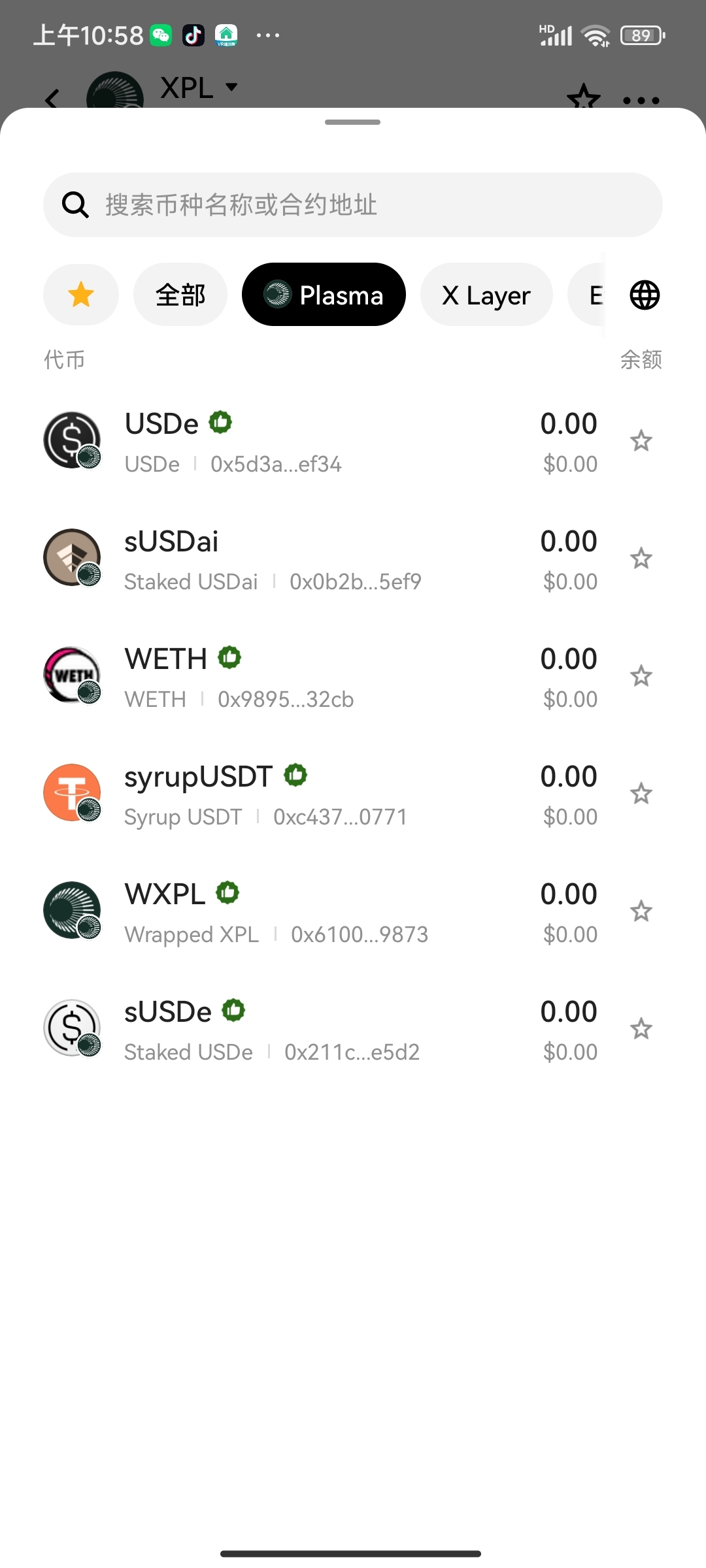Star the sUSDe token

pyautogui.click(x=641, y=1029)
